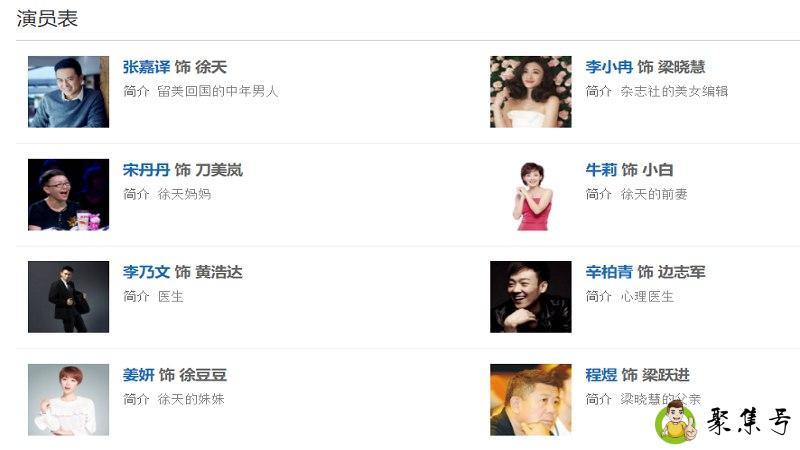Open 宋丹丹's name link
The height and width of the screenshot is (450, 800).
point(146,170)
